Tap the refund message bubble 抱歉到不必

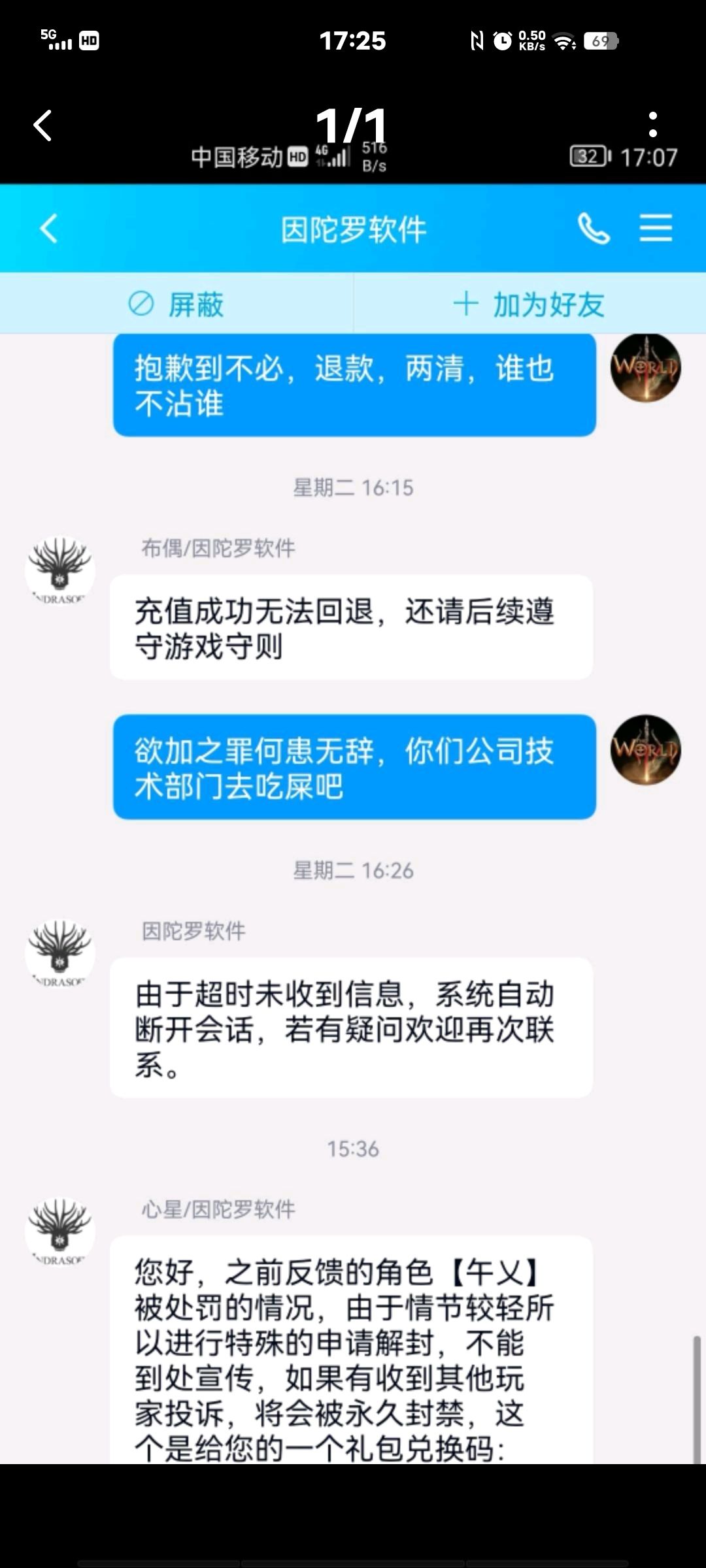(x=353, y=385)
